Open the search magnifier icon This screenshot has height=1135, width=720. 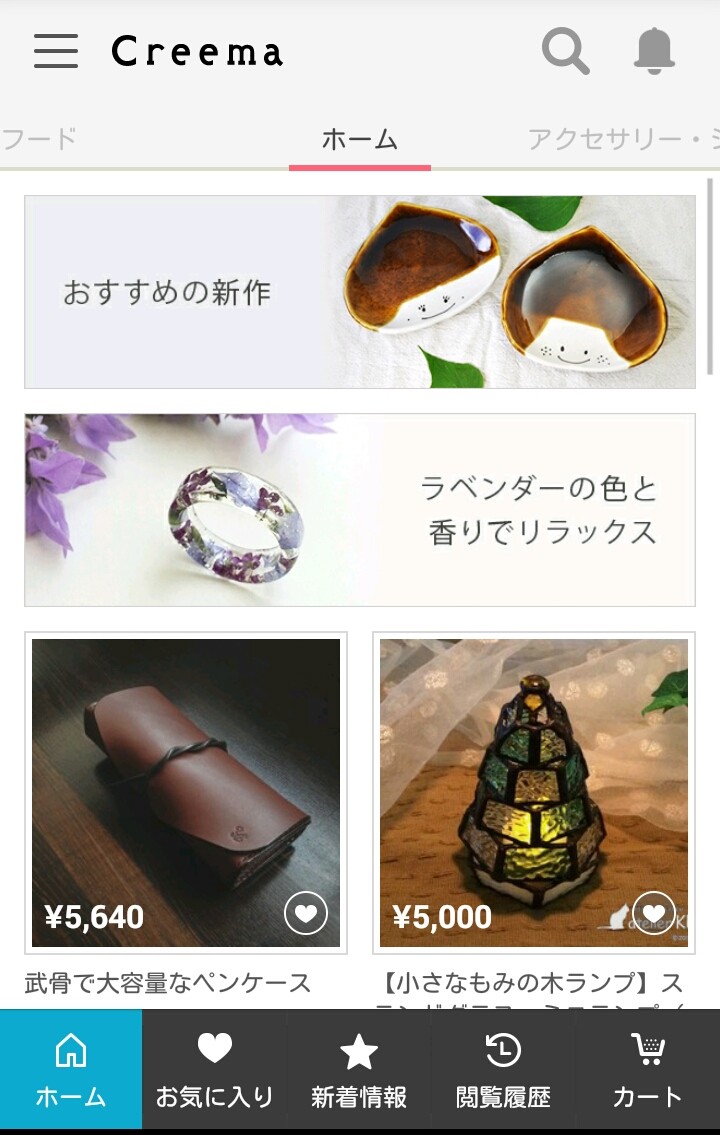point(565,51)
